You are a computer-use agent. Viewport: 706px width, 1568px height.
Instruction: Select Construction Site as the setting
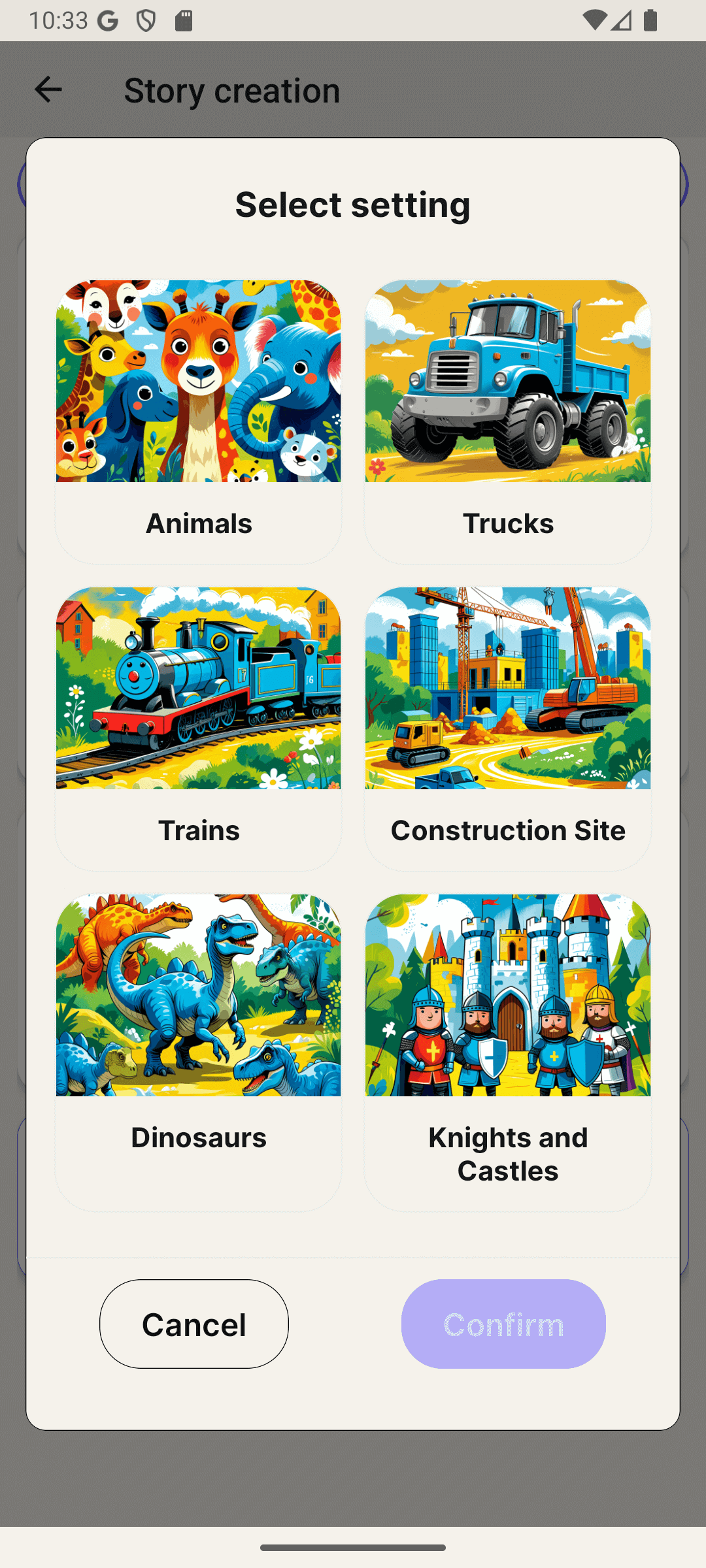click(x=508, y=728)
